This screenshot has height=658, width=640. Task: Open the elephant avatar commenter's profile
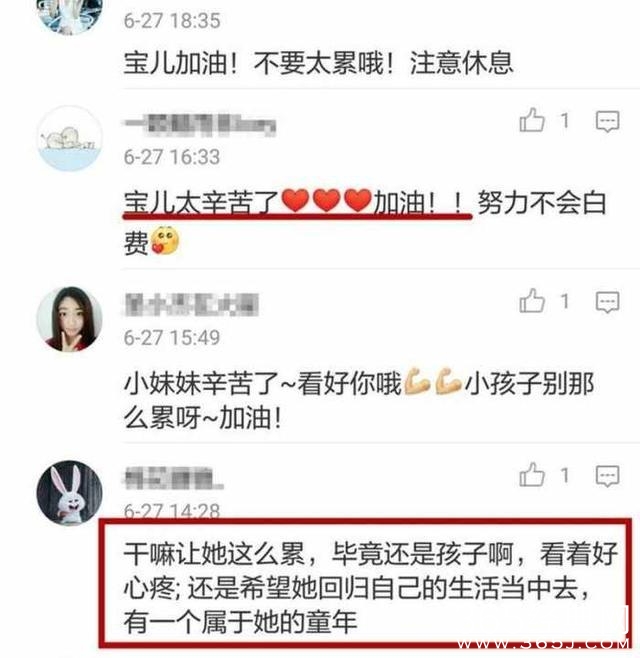click(68, 140)
